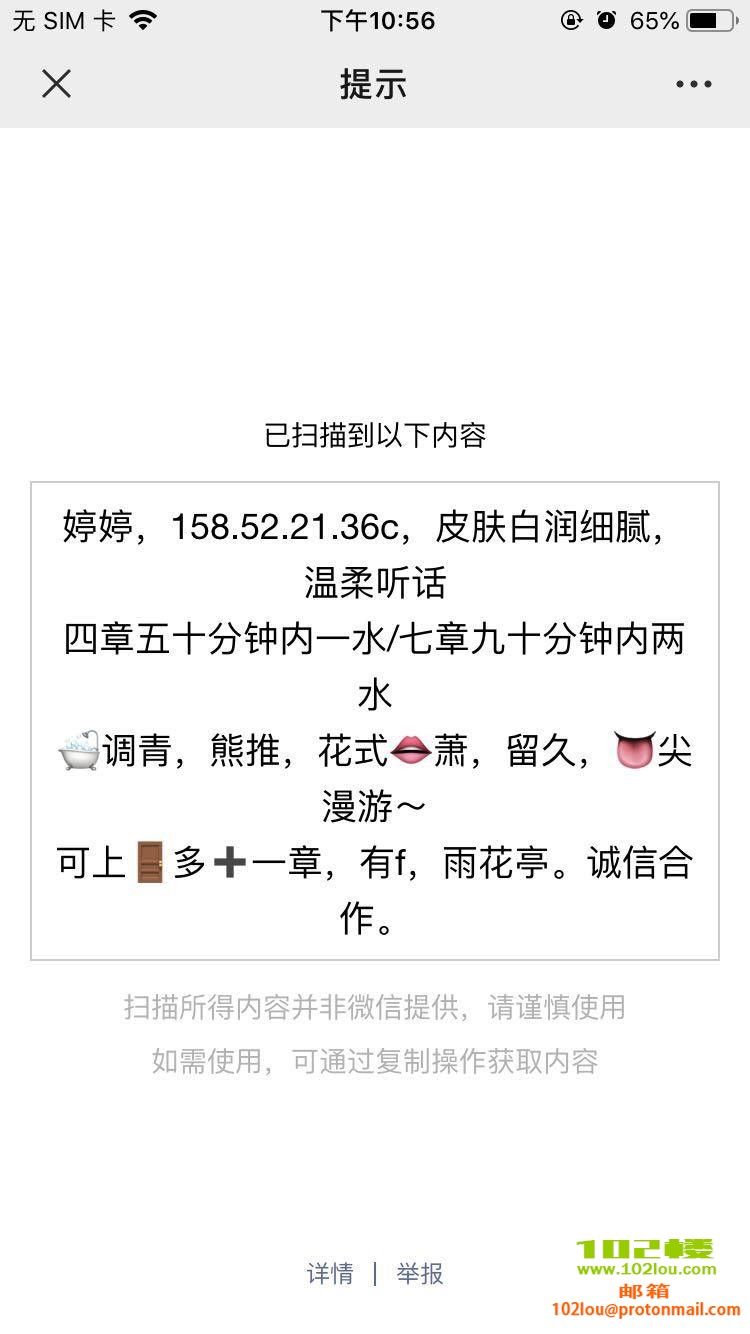Image resolution: width=750 pixels, height=1334 pixels.
Task: Close the 提示 page
Action: tap(56, 84)
